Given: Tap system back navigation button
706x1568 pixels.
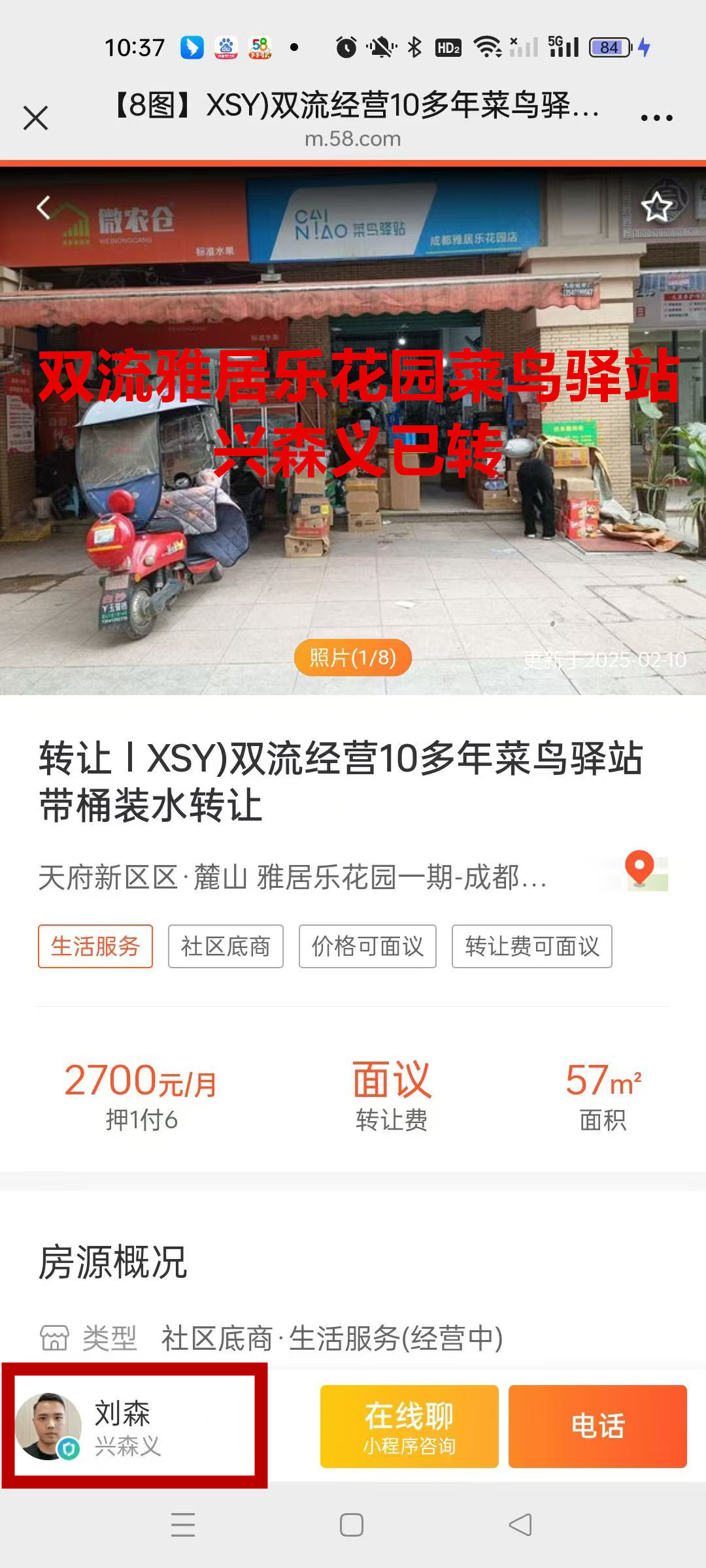Looking at the screenshot, I should [x=520, y=1525].
